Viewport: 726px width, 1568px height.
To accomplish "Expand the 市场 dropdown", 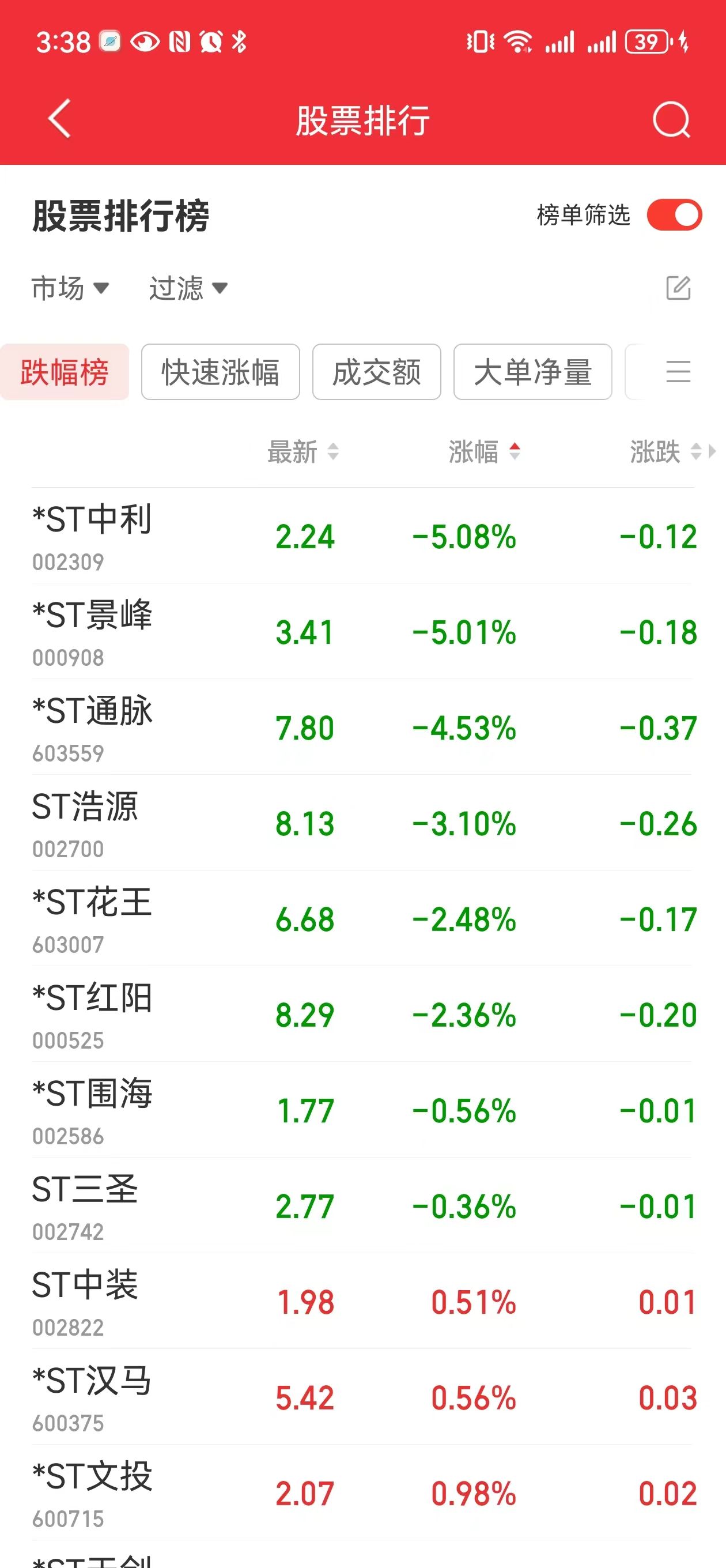I will click(x=70, y=288).
